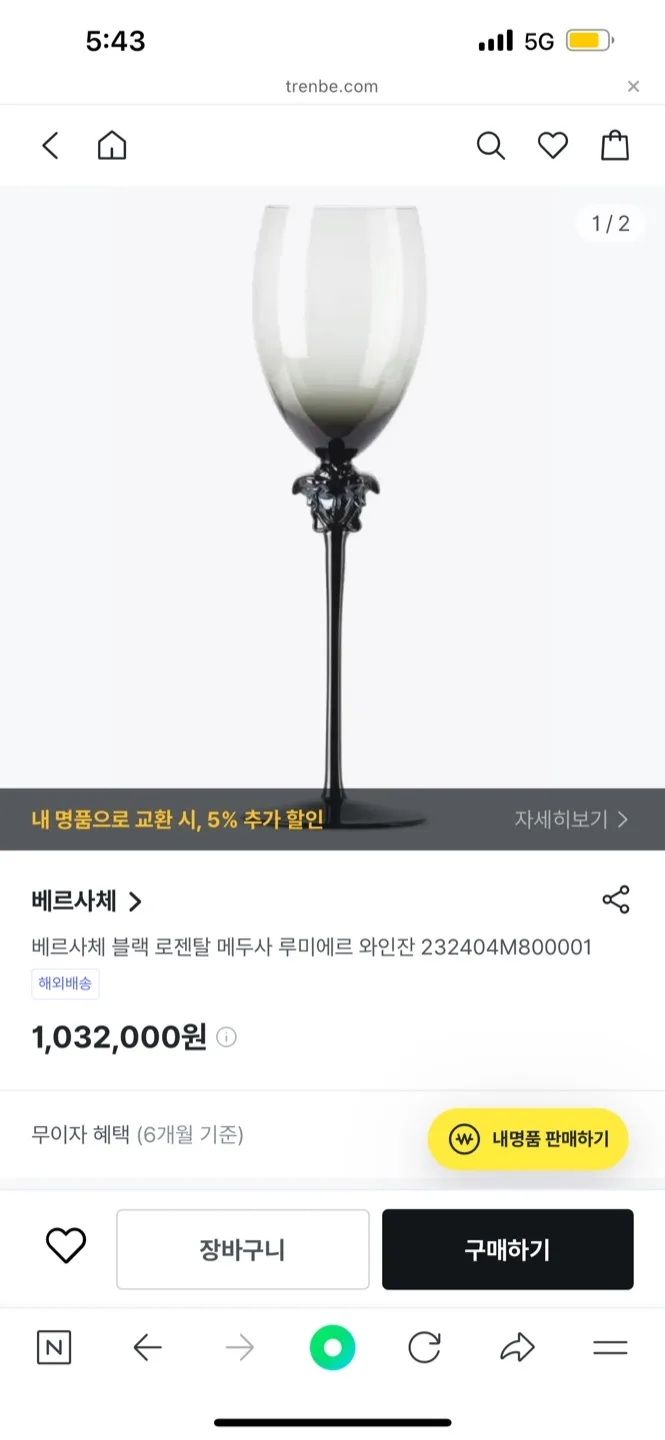This screenshot has width=665, height=1440.
Task: Add this wine glass to favorites
Action: (x=66, y=1246)
